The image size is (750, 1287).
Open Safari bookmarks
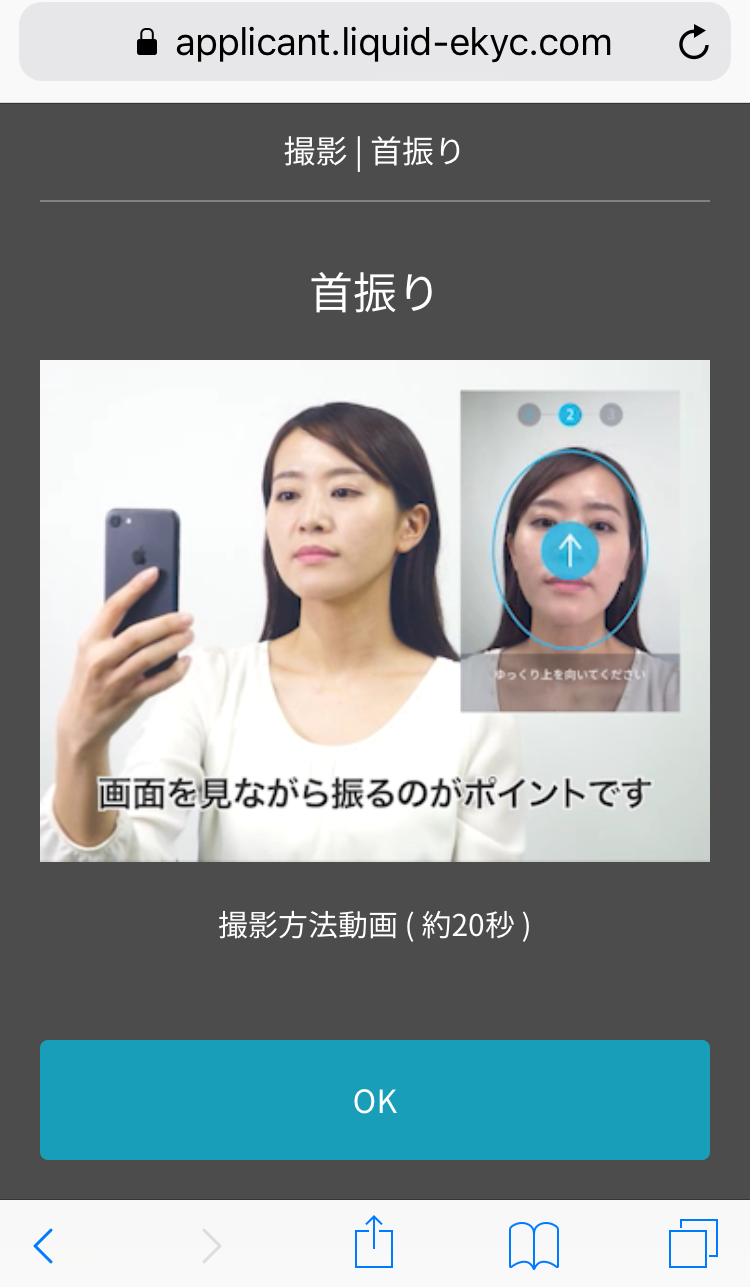(534, 1246)
